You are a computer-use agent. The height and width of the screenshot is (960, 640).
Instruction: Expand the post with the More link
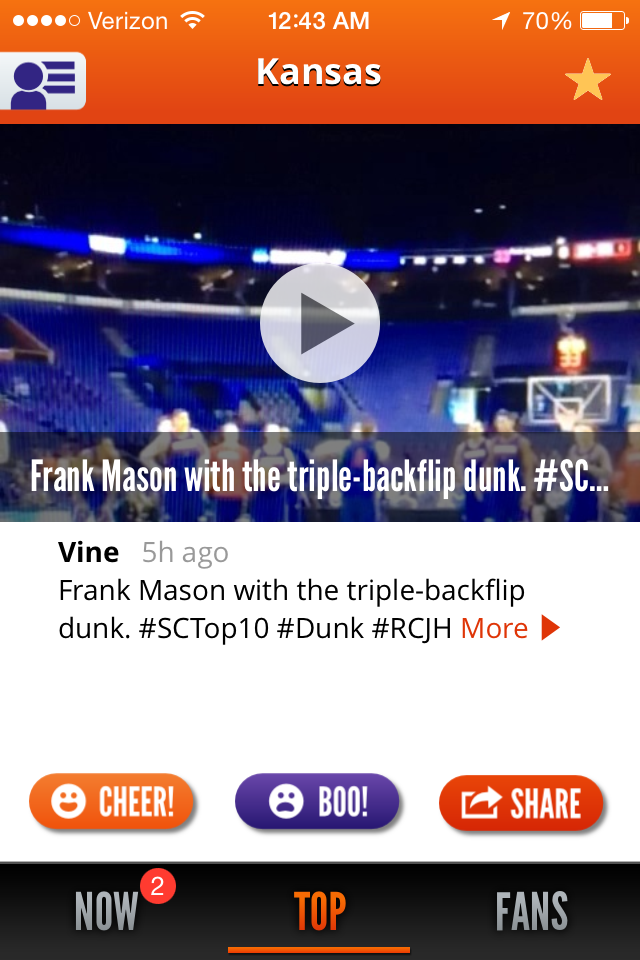pos(510,628)
